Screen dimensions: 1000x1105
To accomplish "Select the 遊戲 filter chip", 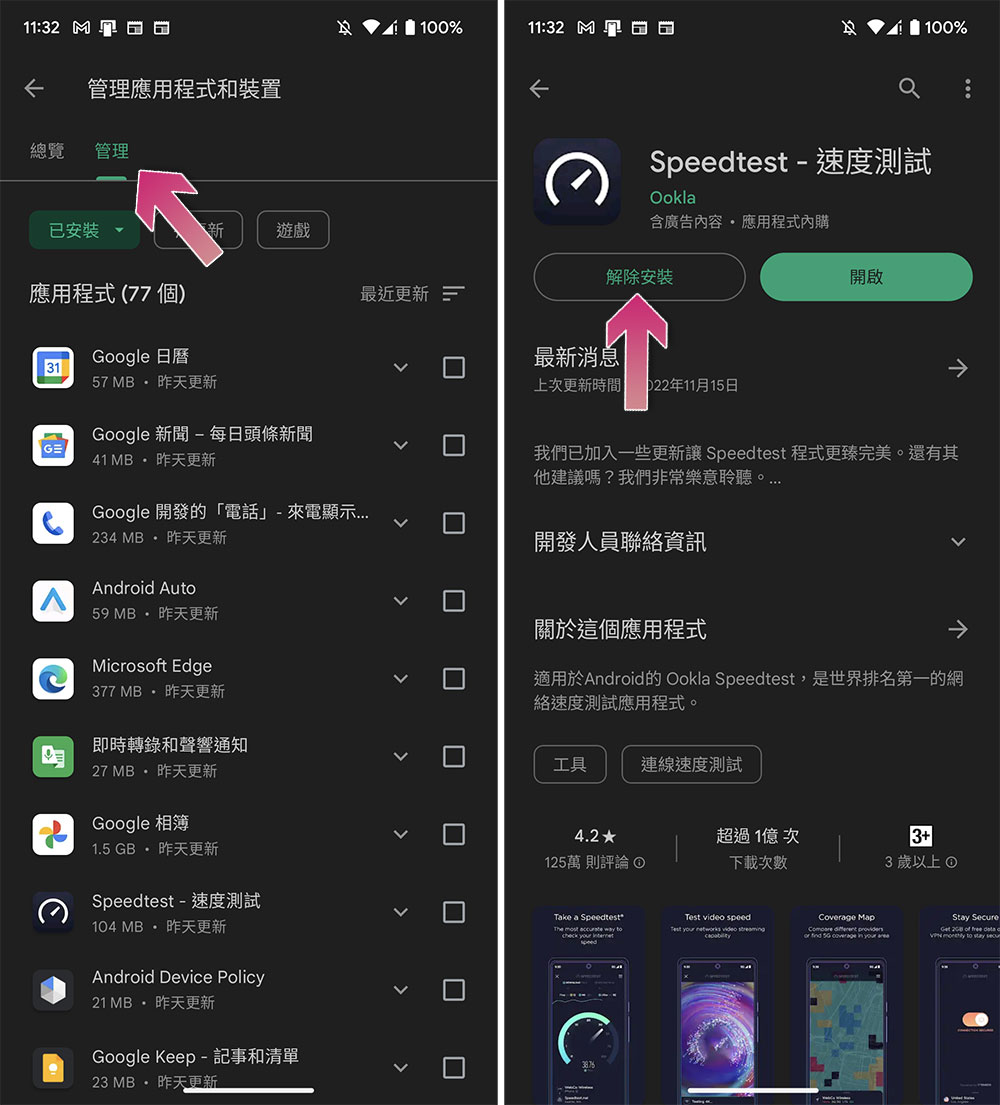I will point(293,231).
